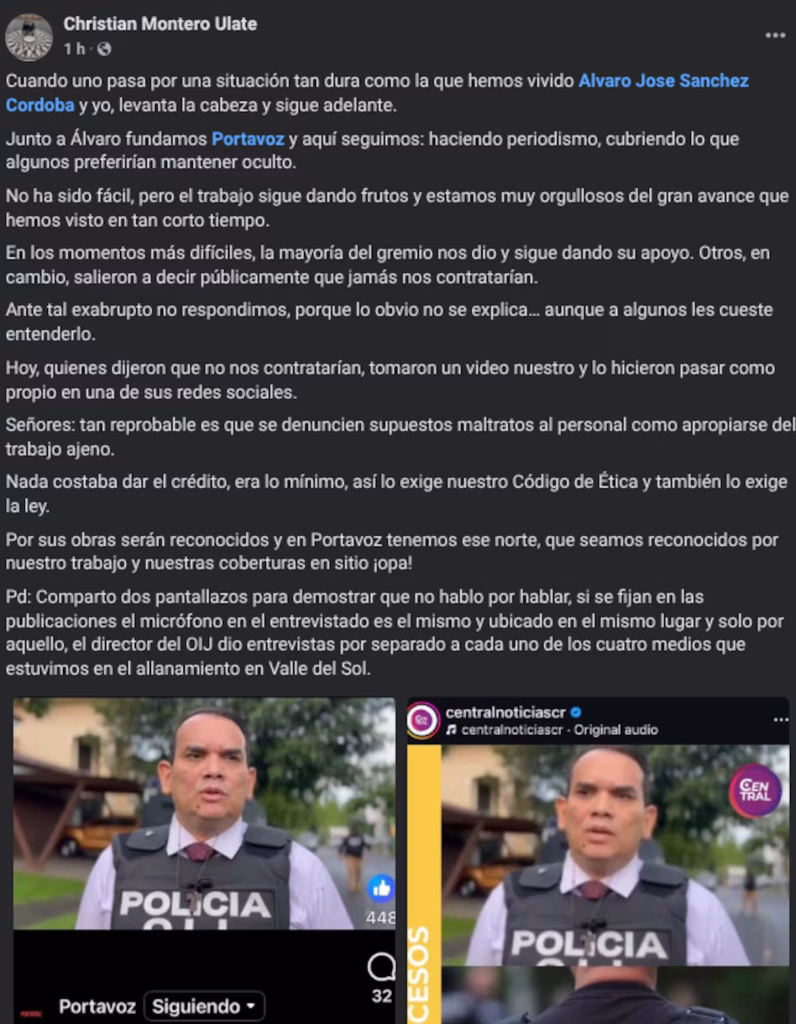796x1024 pixels.
Task: Open the Portavoz page link
Action: coord(247,139)
